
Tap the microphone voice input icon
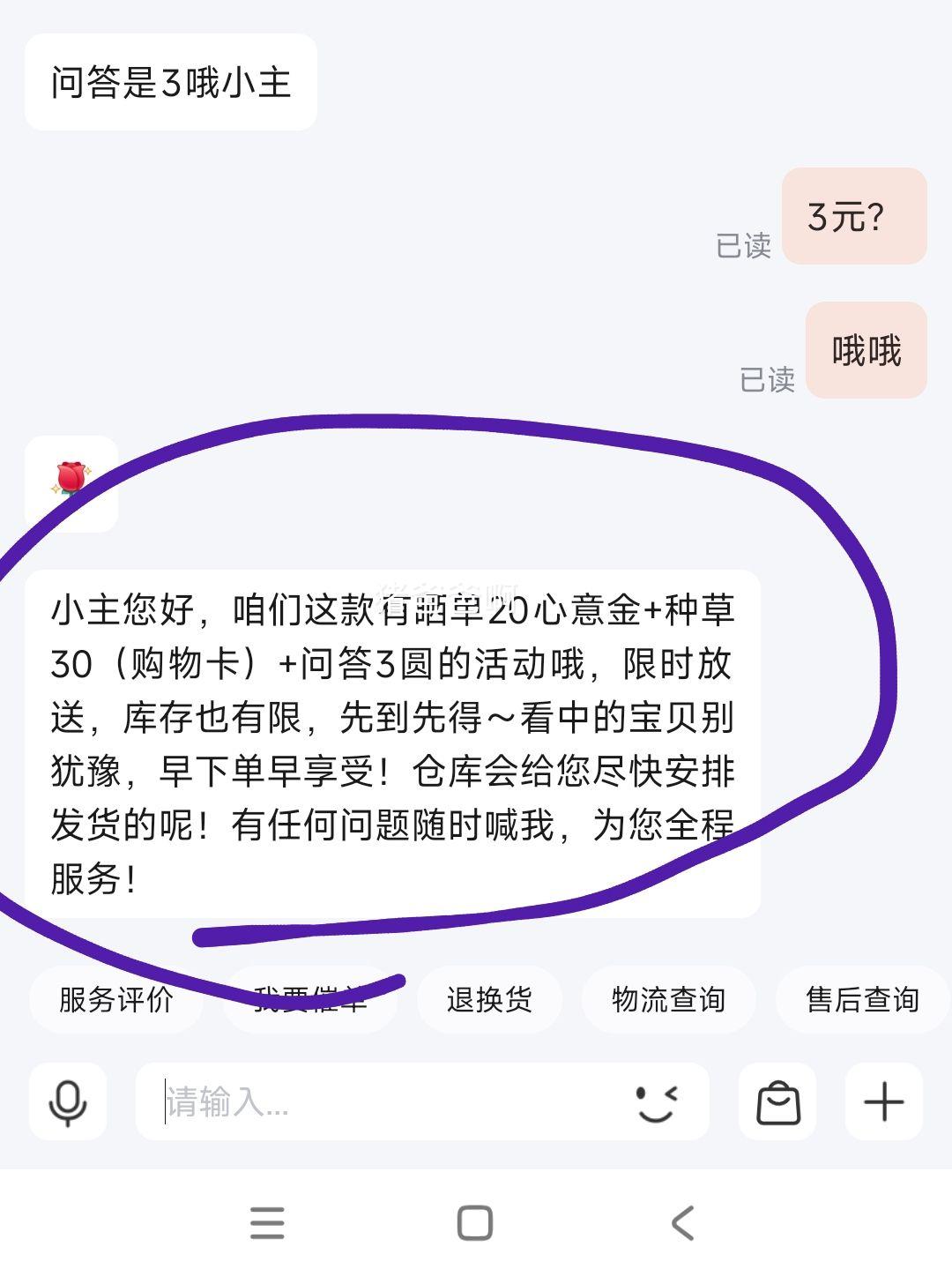[68, 1102]
